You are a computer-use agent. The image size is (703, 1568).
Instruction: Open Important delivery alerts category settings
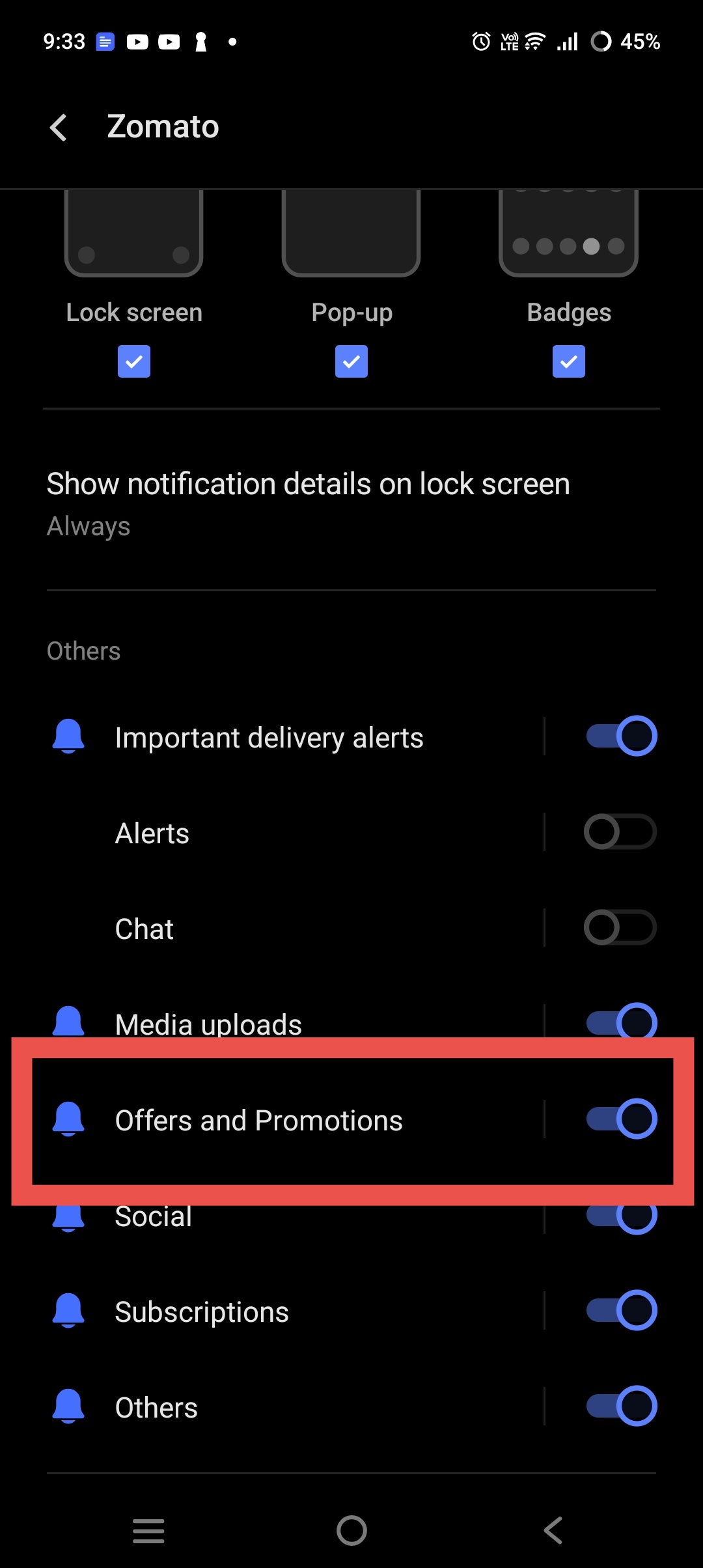[269, 738]
